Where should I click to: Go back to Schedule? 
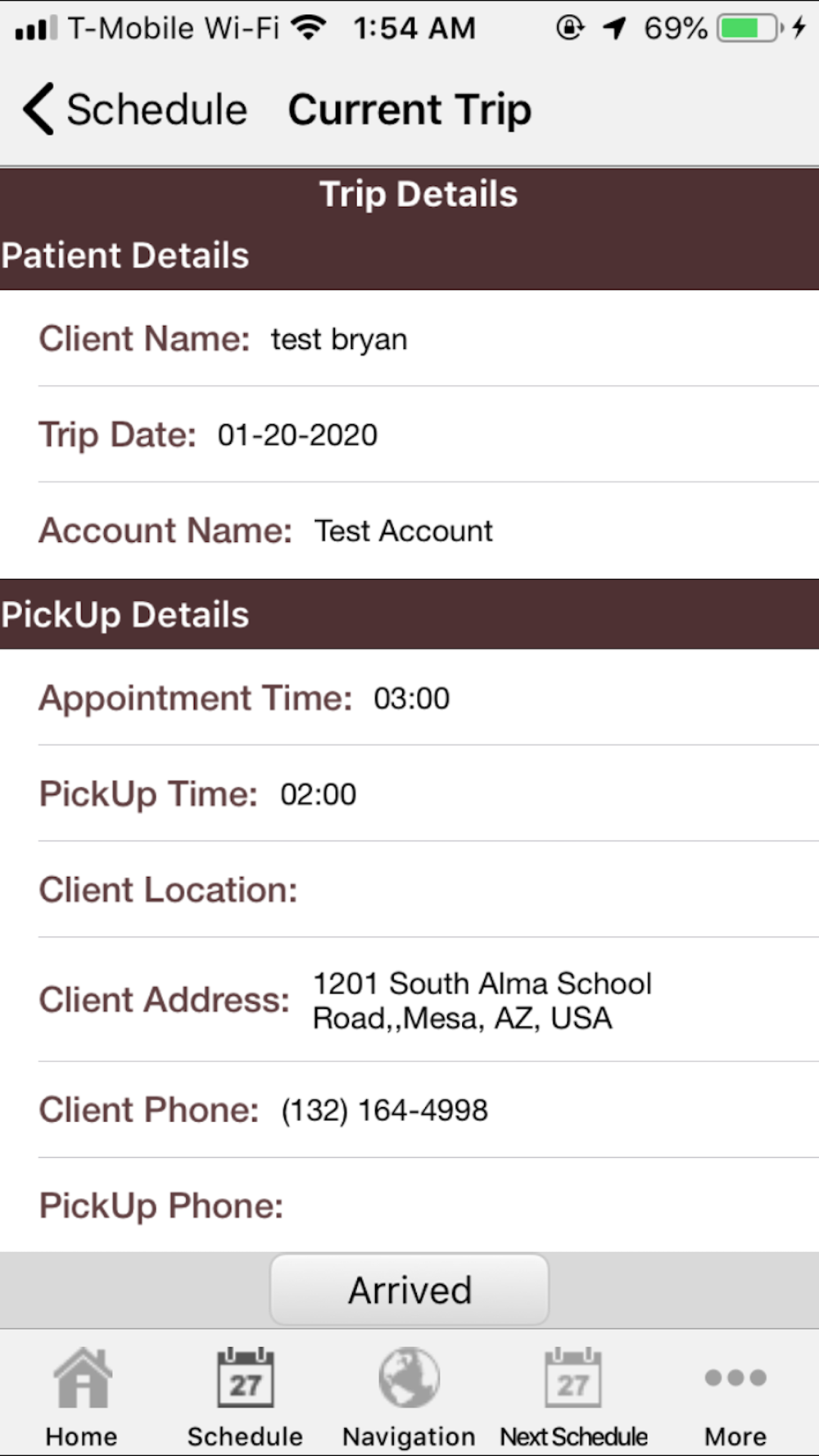click(x=135, y=109)
